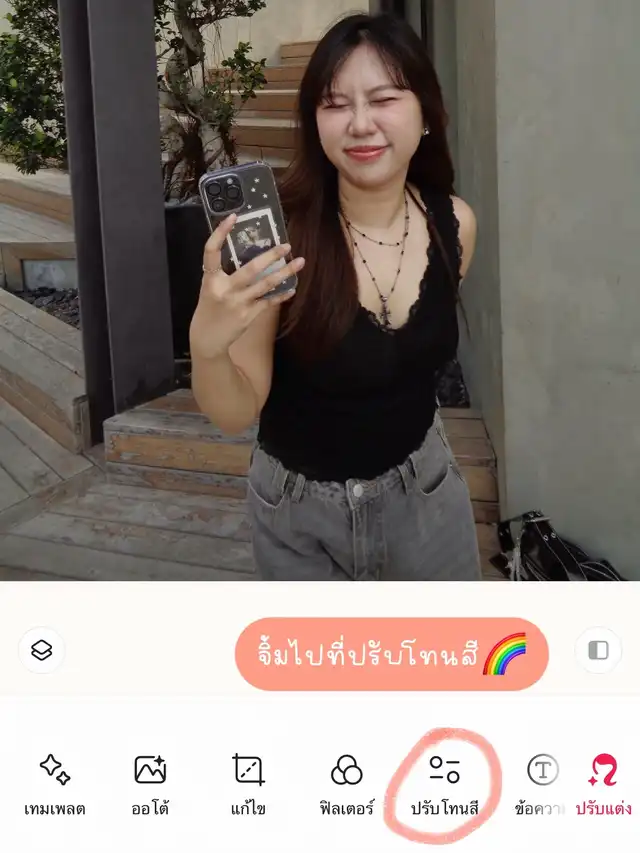Open the layers icon button
This screenshot has height=853, width=640.
click(42, 650)
